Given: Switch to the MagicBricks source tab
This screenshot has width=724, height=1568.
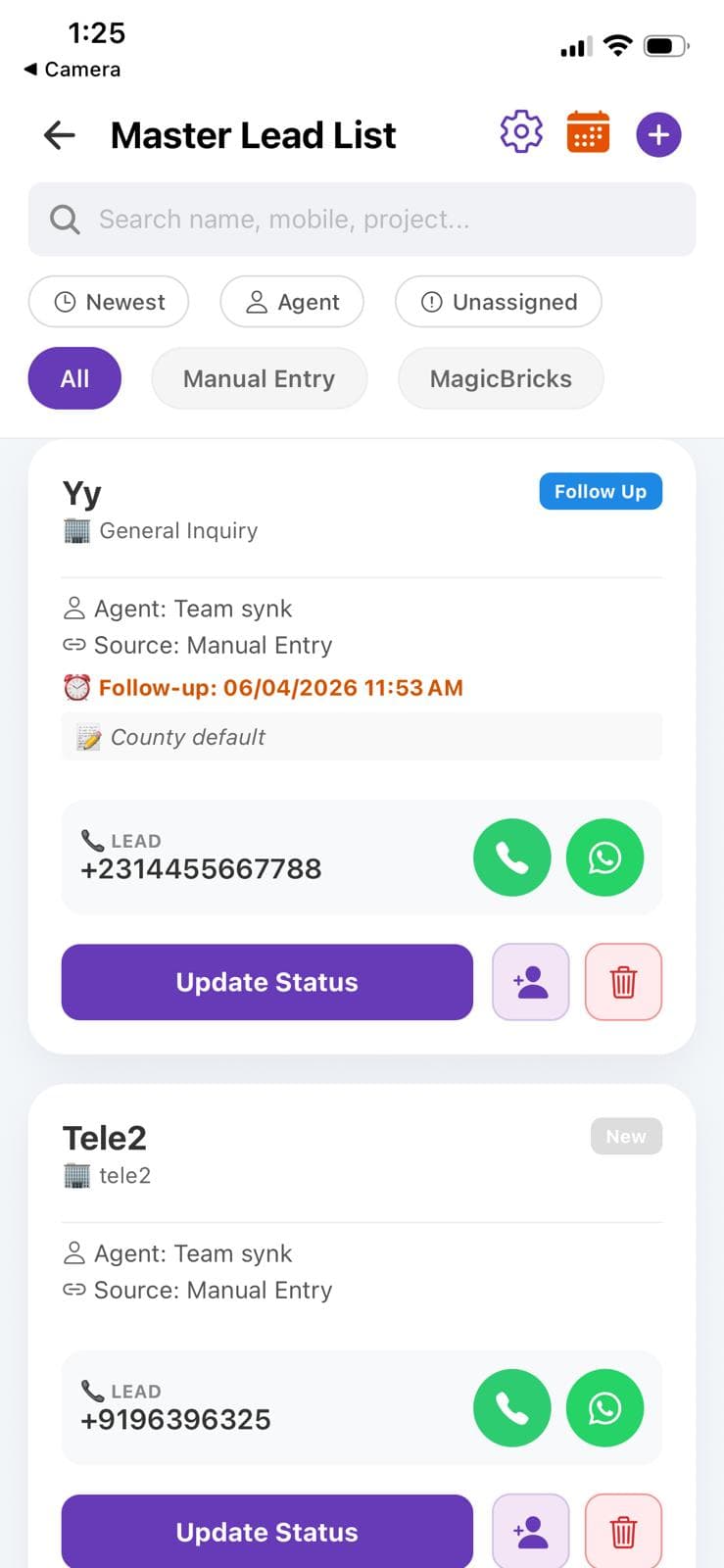Looking at the screenshot, I should pyautogui.click(x=500, y=378).
